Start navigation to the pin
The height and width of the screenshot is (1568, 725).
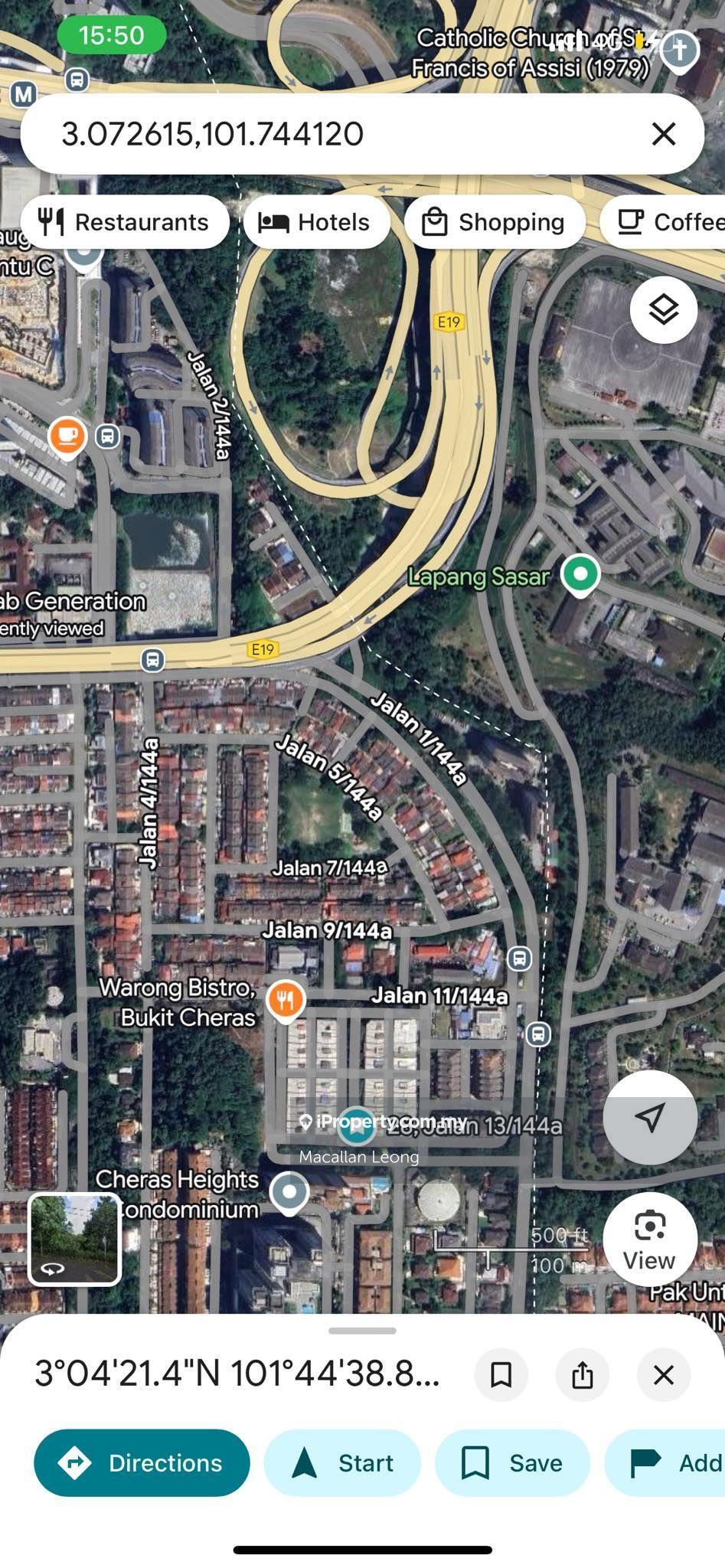(342, 1463)
